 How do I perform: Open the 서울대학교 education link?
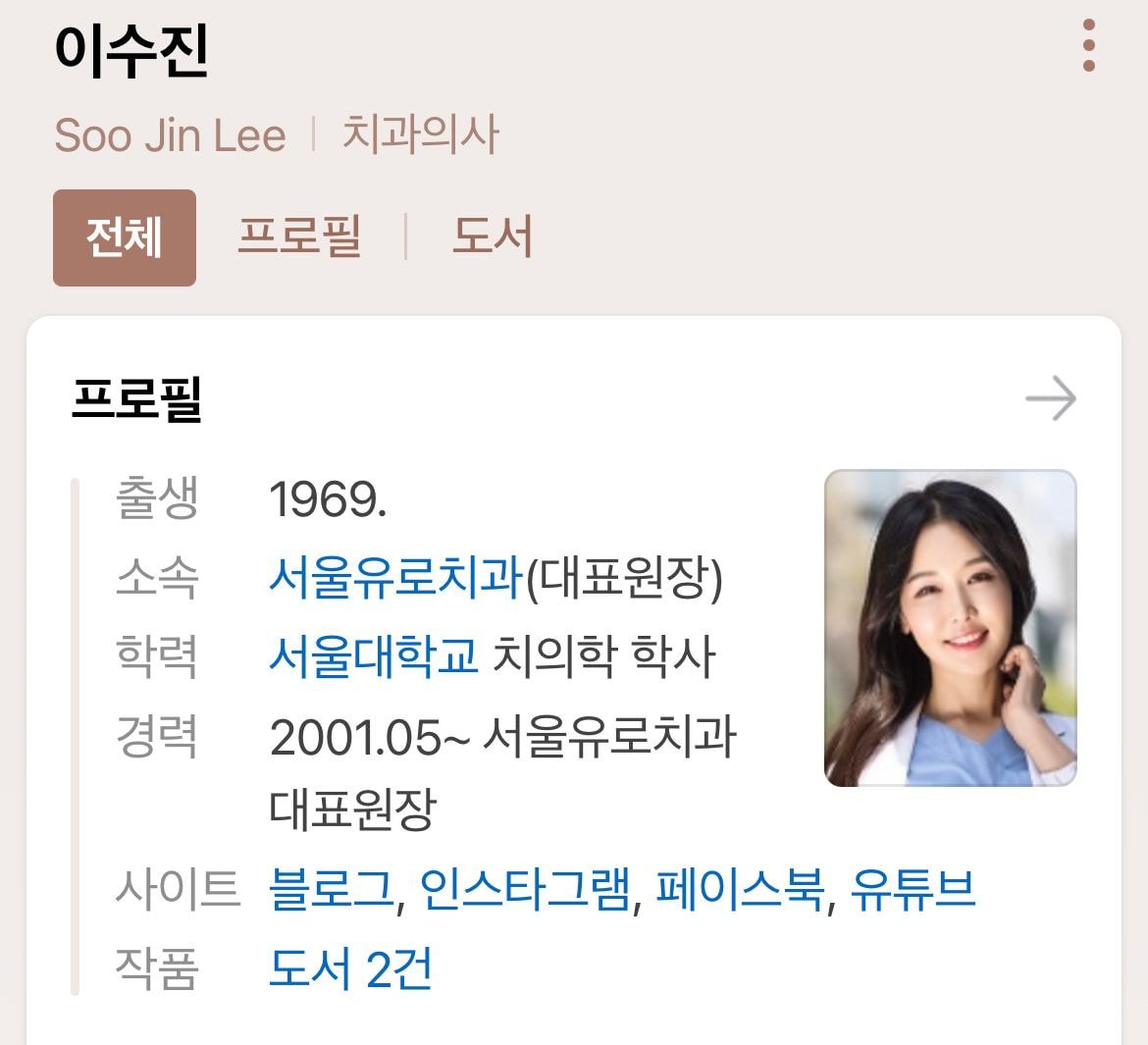pos(373,656)
